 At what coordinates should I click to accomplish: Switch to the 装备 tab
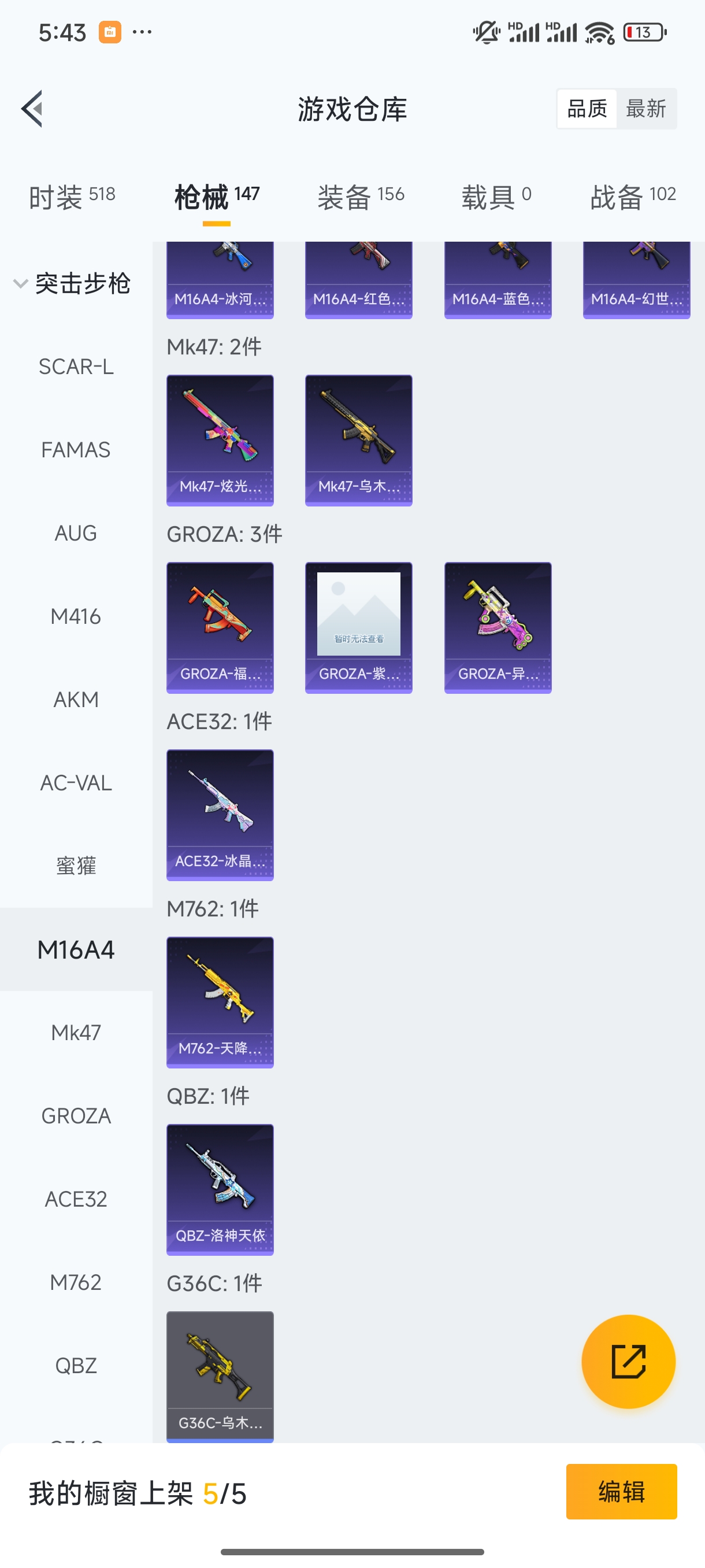[360, 197]
